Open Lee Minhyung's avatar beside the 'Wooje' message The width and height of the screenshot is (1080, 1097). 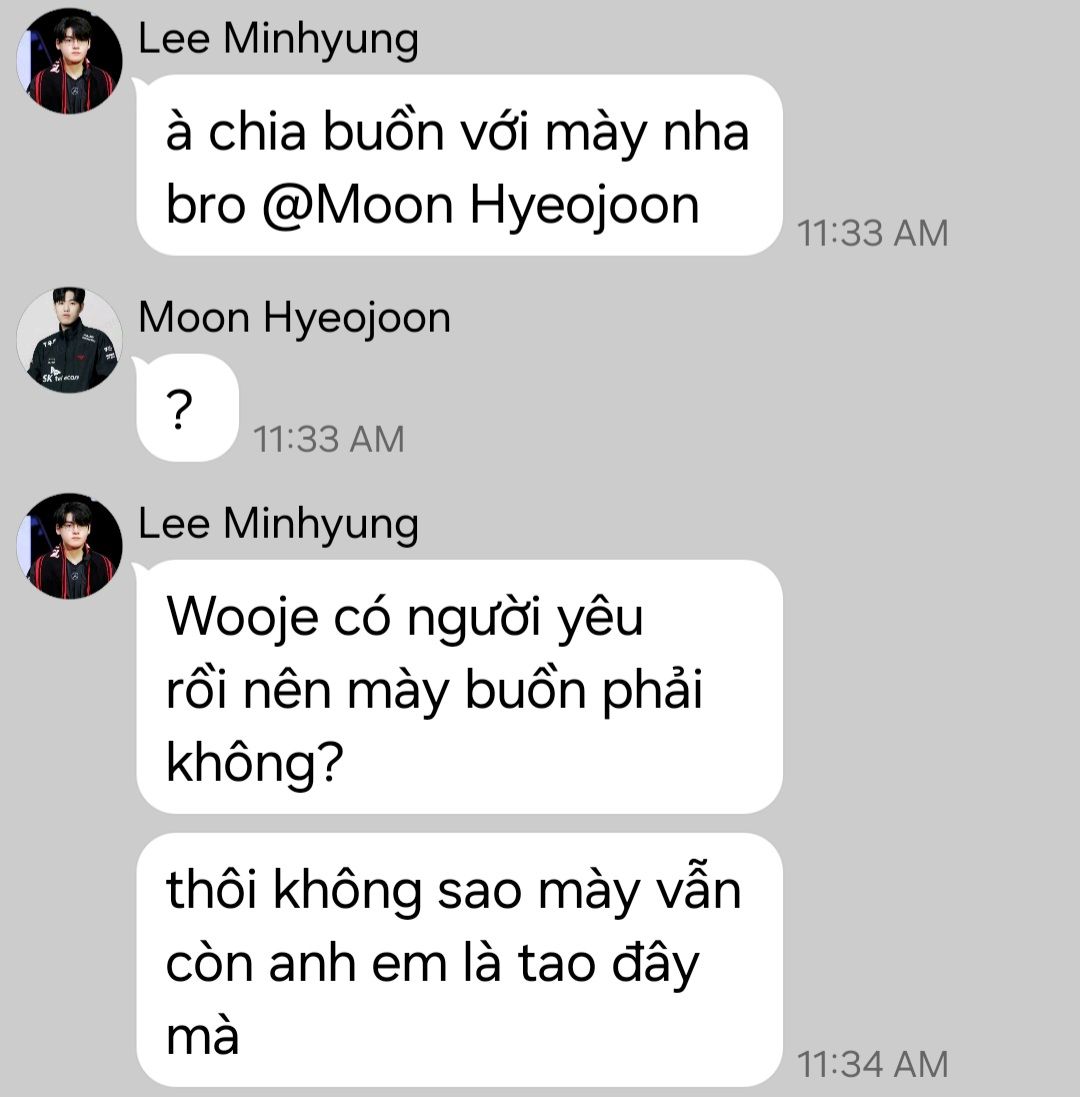coord(69,546)
